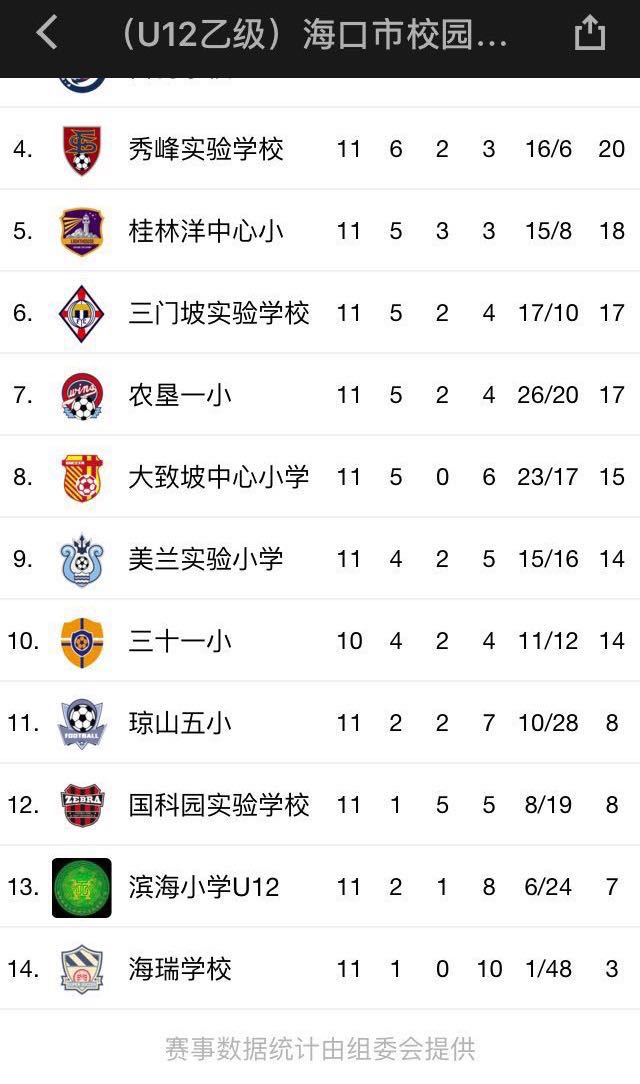The image size is (640, 1084).
Task: Open team 琼山五小
Action: coord(180,723)
